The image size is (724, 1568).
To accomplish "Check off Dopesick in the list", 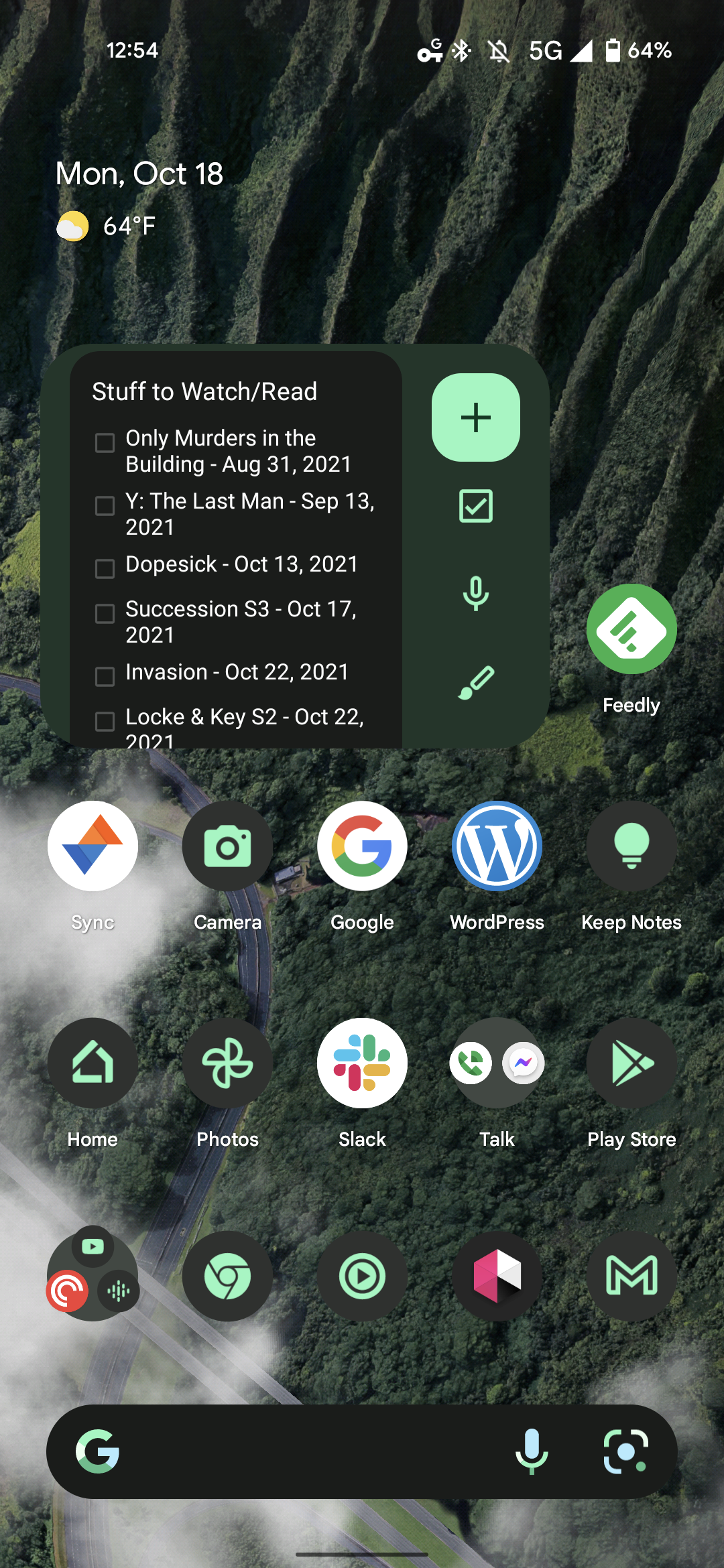I will pyautogui.click(x=105, y=568).
